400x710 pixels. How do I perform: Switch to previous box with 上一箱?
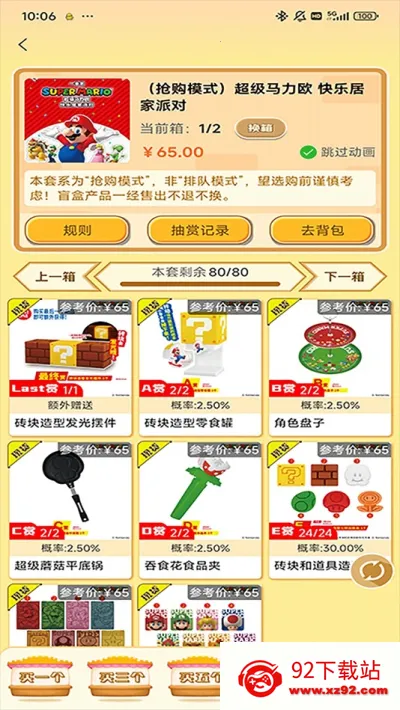pos(56,276)
